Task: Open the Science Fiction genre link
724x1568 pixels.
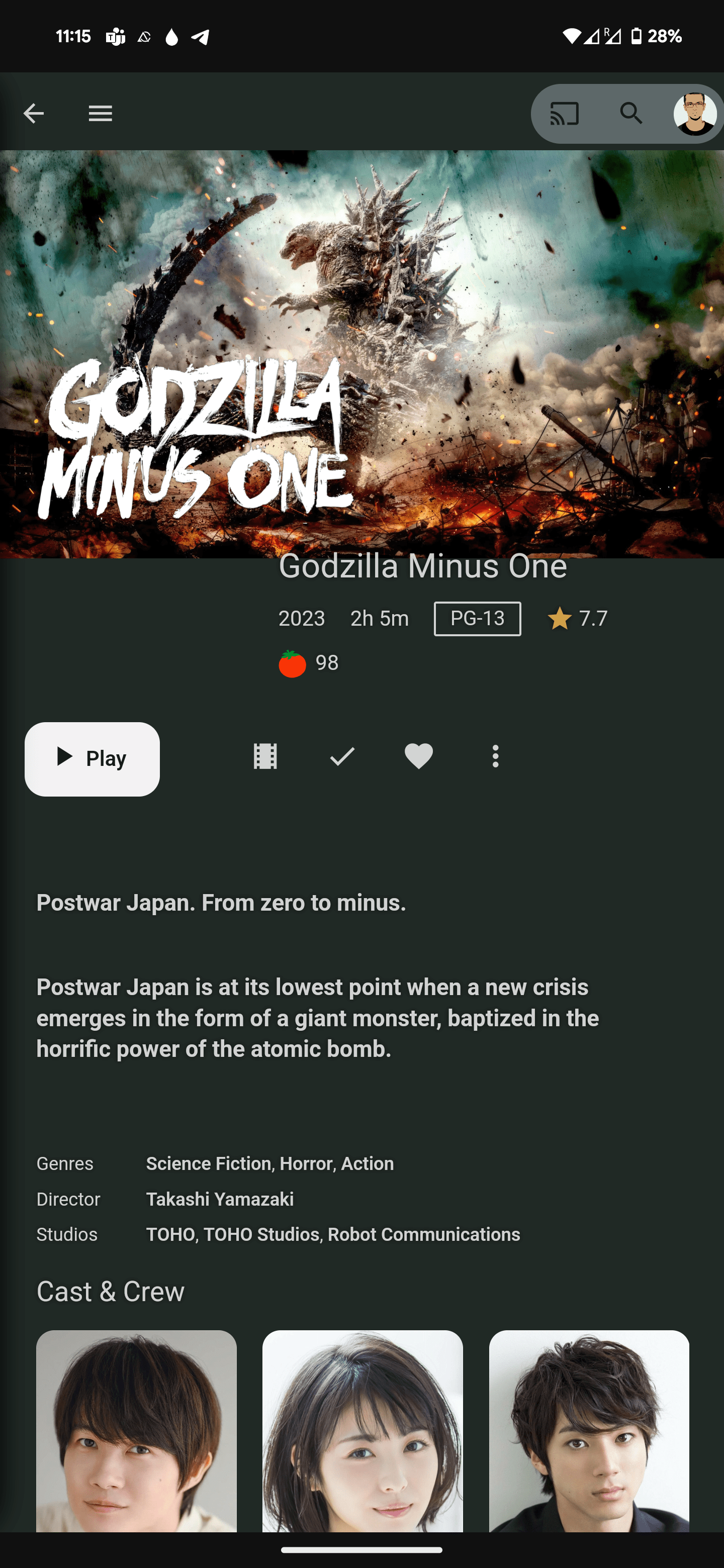Action: coord(208,1163)
